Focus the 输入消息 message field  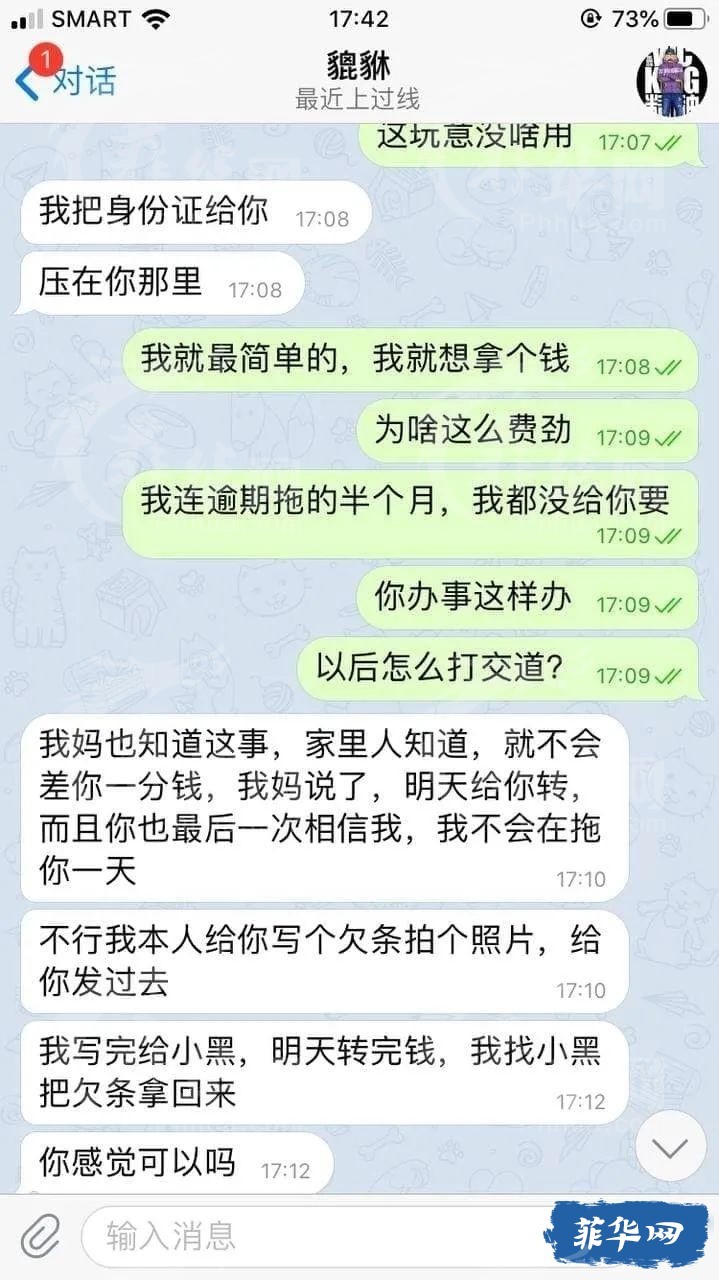(320, 1236)
